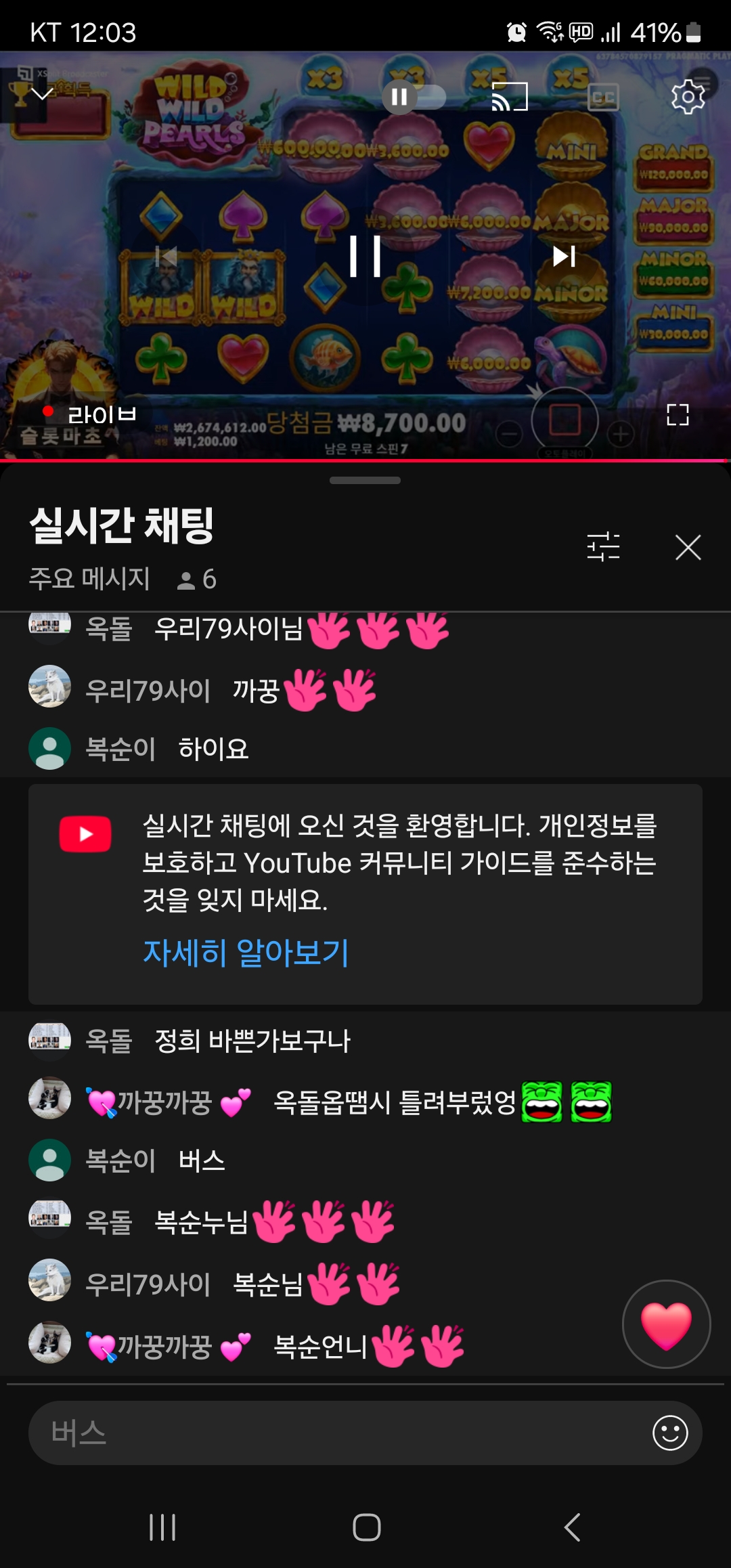
Task: Minimize the video player with the down chevron
Action: click(x=42, y=94)
